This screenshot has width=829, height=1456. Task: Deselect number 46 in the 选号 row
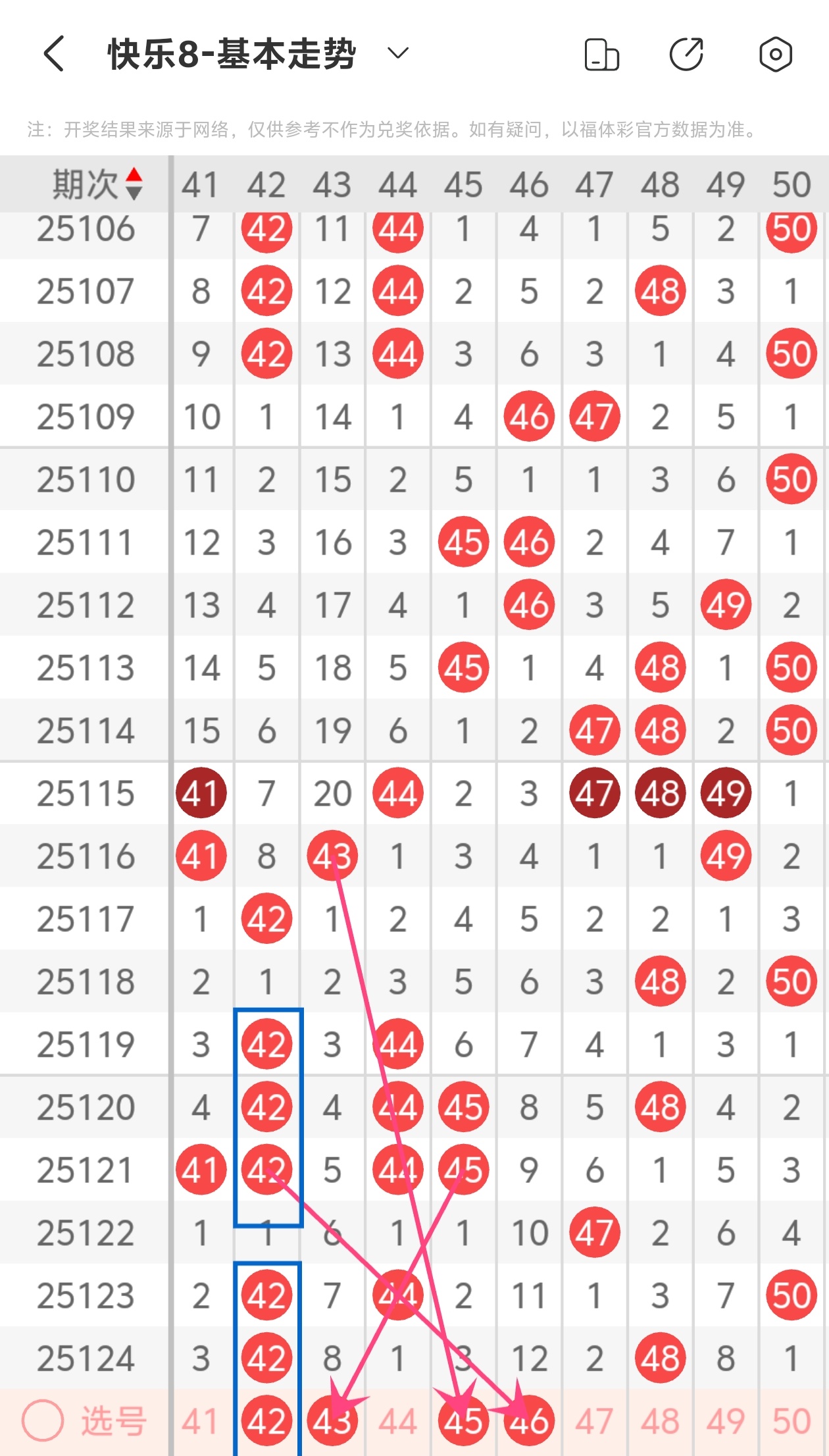coord(529,1421)
